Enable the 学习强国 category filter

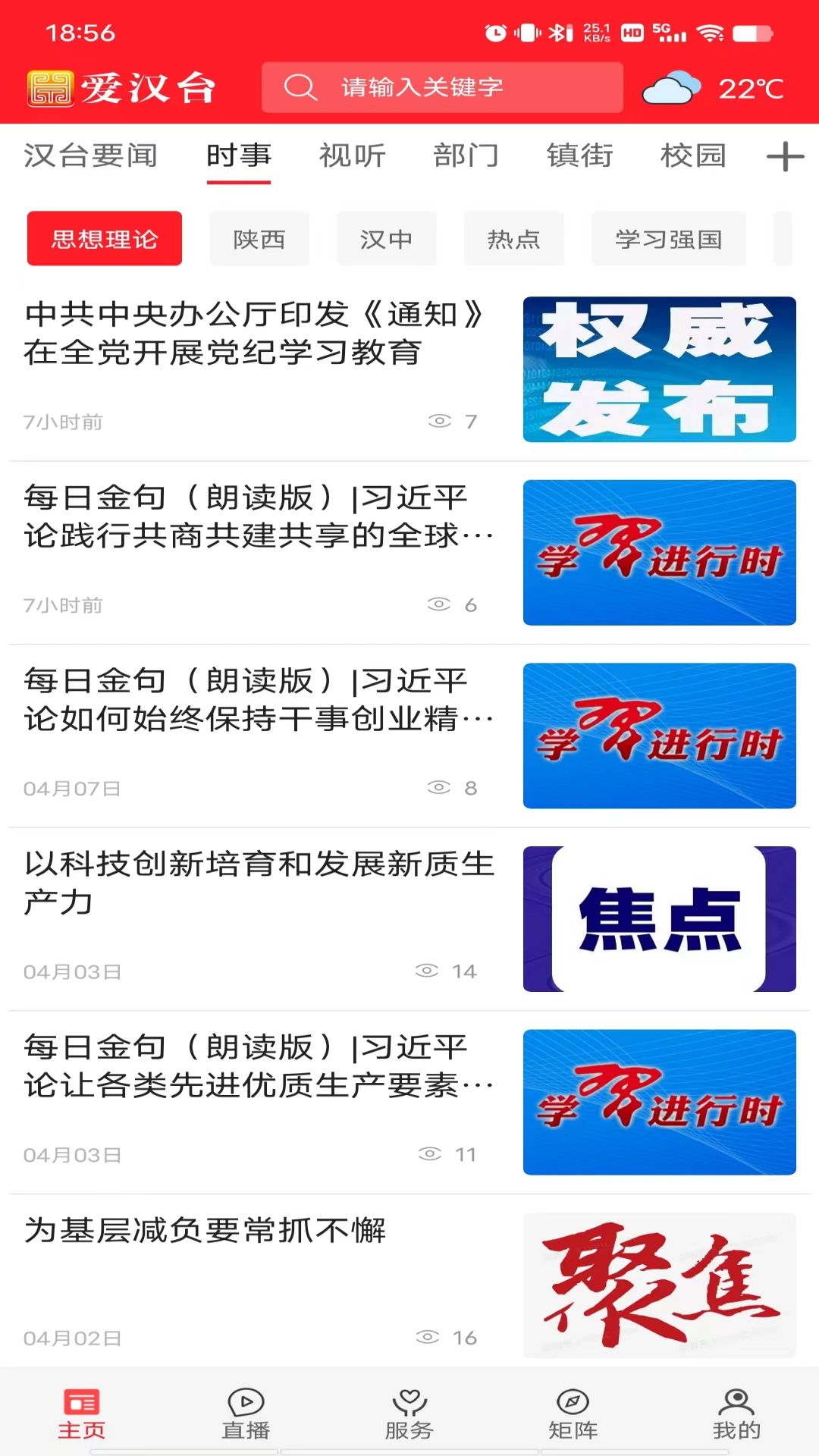[x=667, y=239]
